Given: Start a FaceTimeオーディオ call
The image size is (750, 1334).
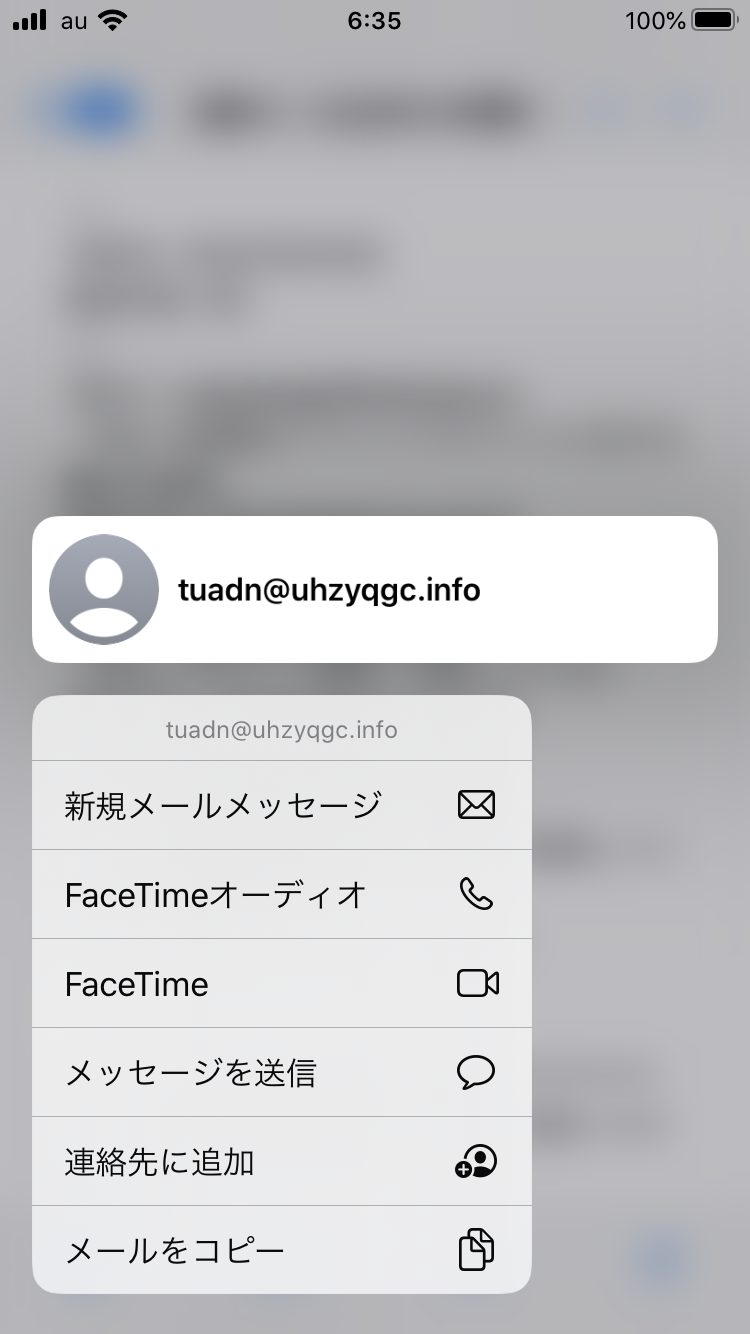Looking at the screenshot, I should click(281, 894).
